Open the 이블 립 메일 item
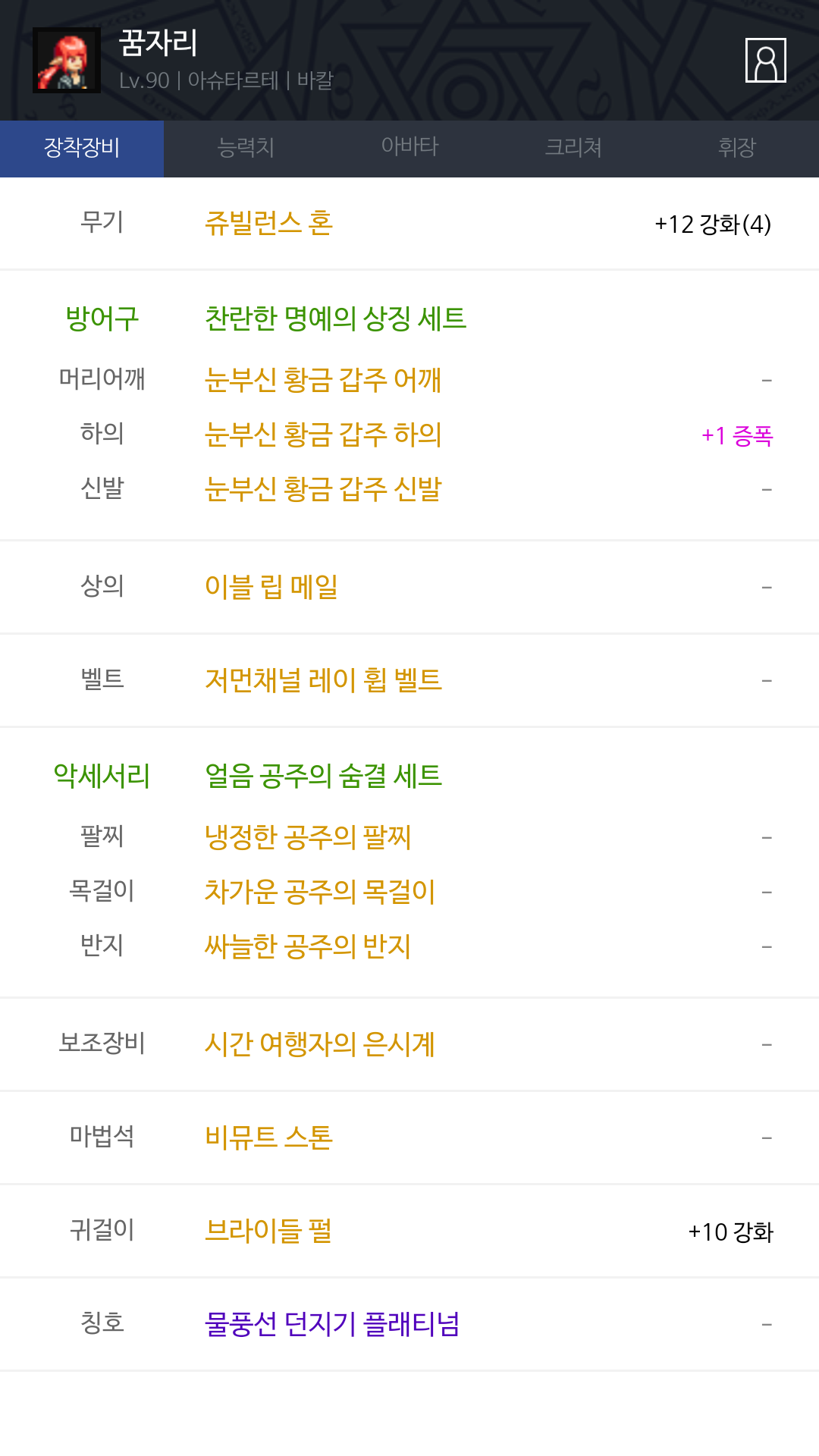The image size is (819, 1456). [x=271, y=586]
